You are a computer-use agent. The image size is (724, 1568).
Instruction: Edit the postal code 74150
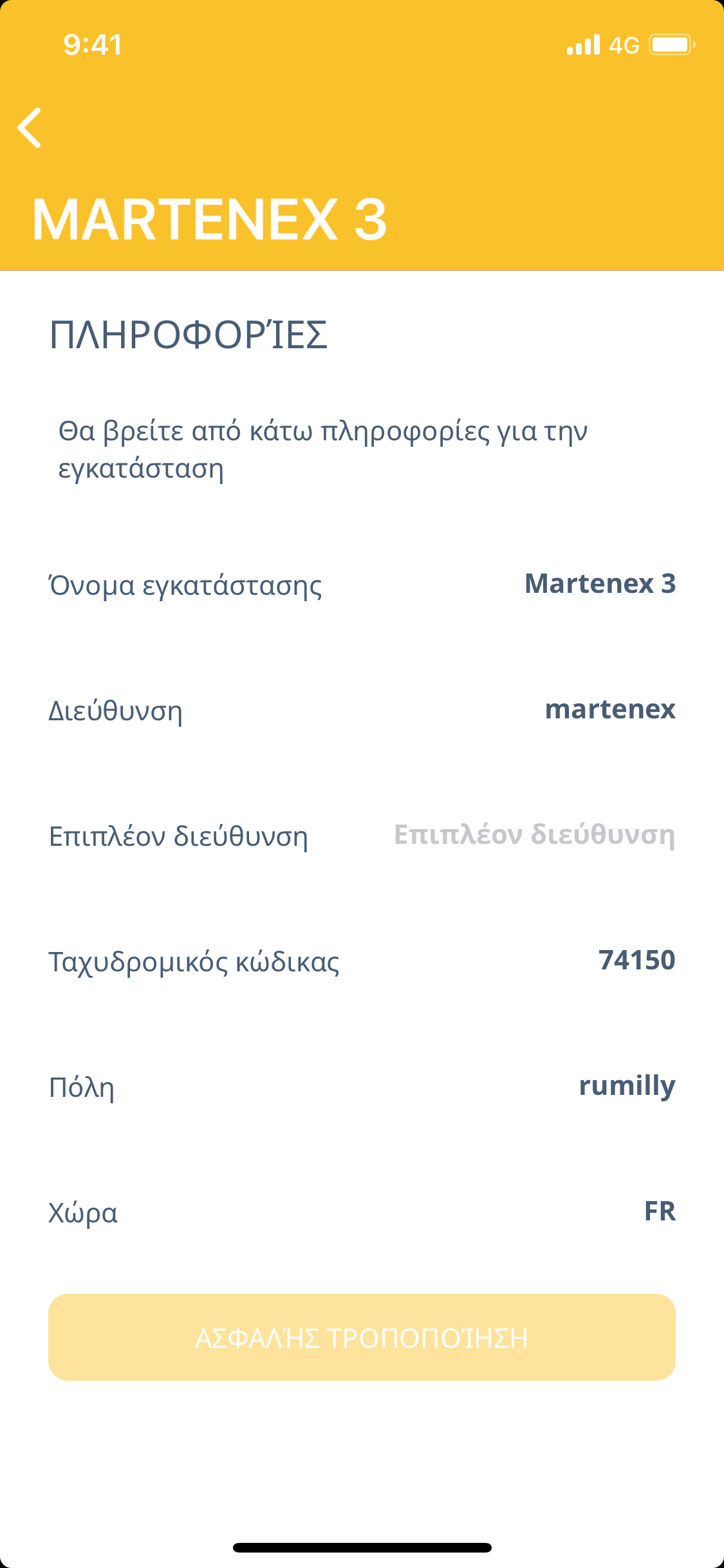tap(636, 960)
